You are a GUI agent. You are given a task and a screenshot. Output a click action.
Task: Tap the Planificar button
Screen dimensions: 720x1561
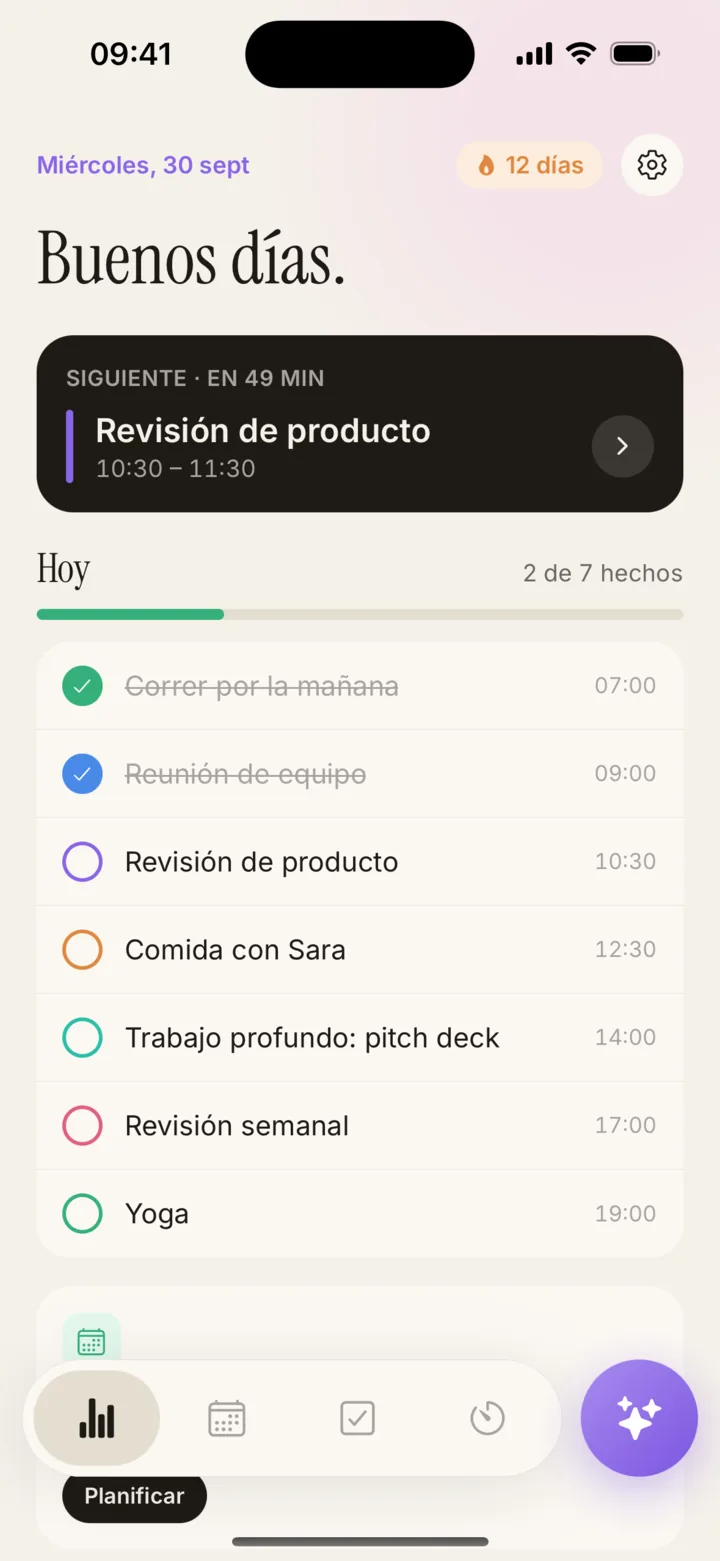tap(134, 1496)
